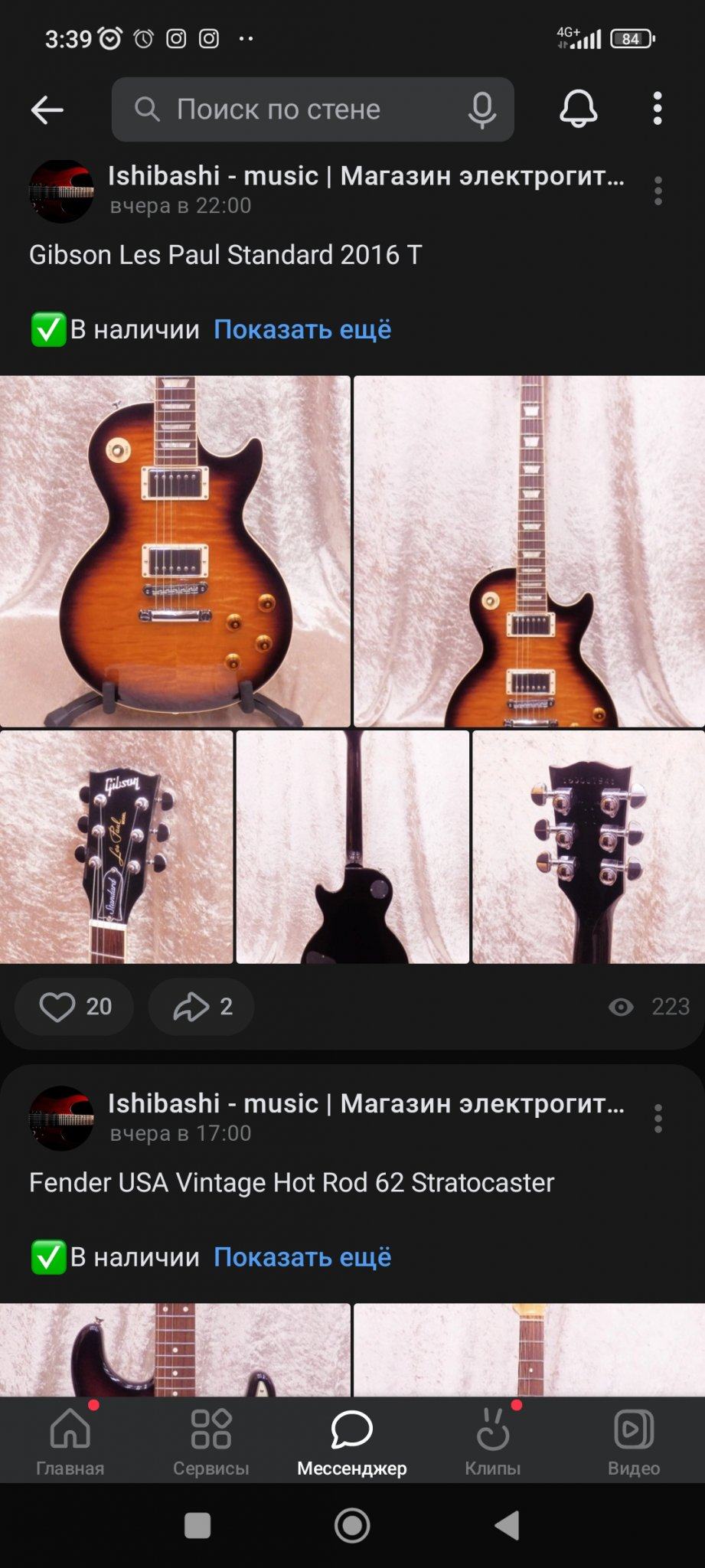Like the Gibson Les Paul Standard post
Image resolution: width=705 pixels, height=1568 pixels.
click(74, 1007)
